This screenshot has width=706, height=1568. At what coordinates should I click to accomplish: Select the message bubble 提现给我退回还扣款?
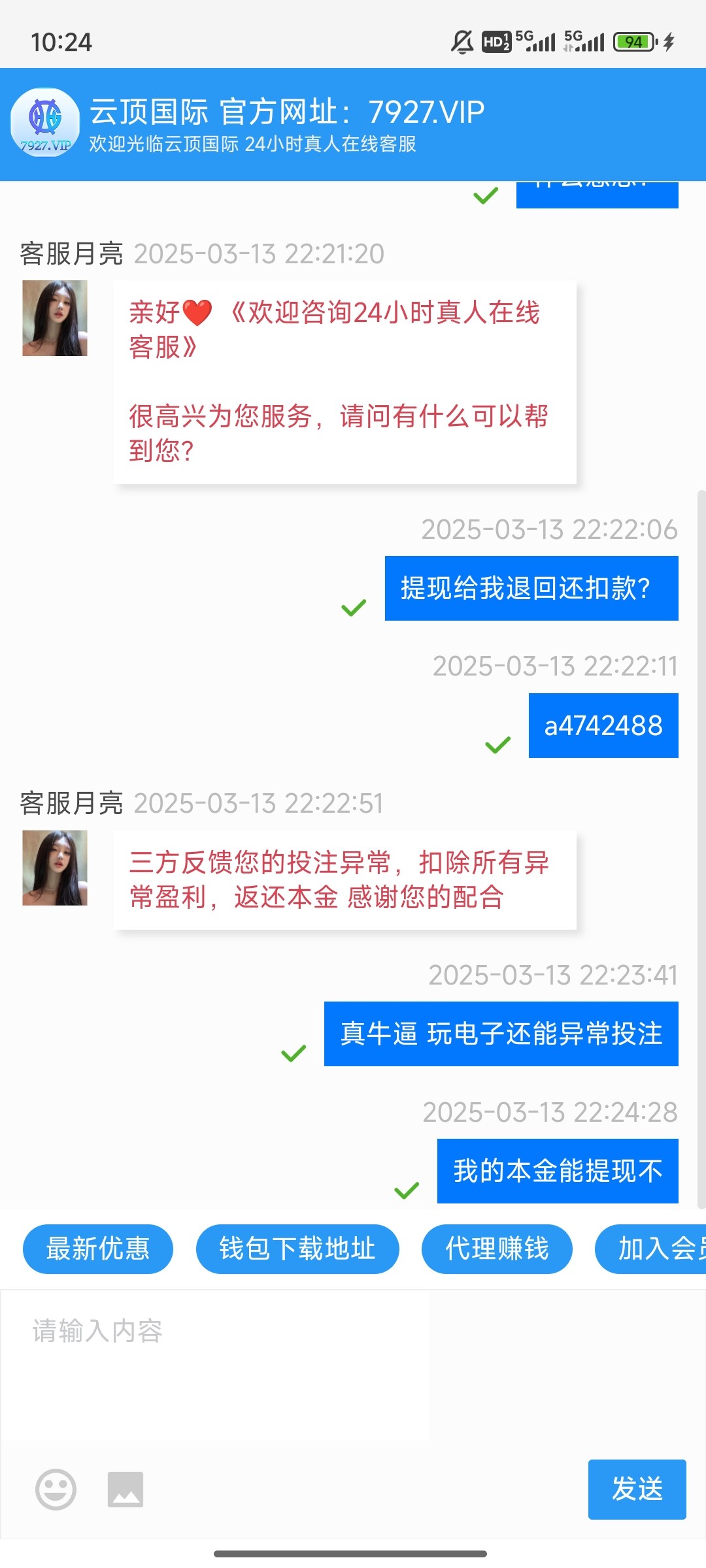click(532, 587)
